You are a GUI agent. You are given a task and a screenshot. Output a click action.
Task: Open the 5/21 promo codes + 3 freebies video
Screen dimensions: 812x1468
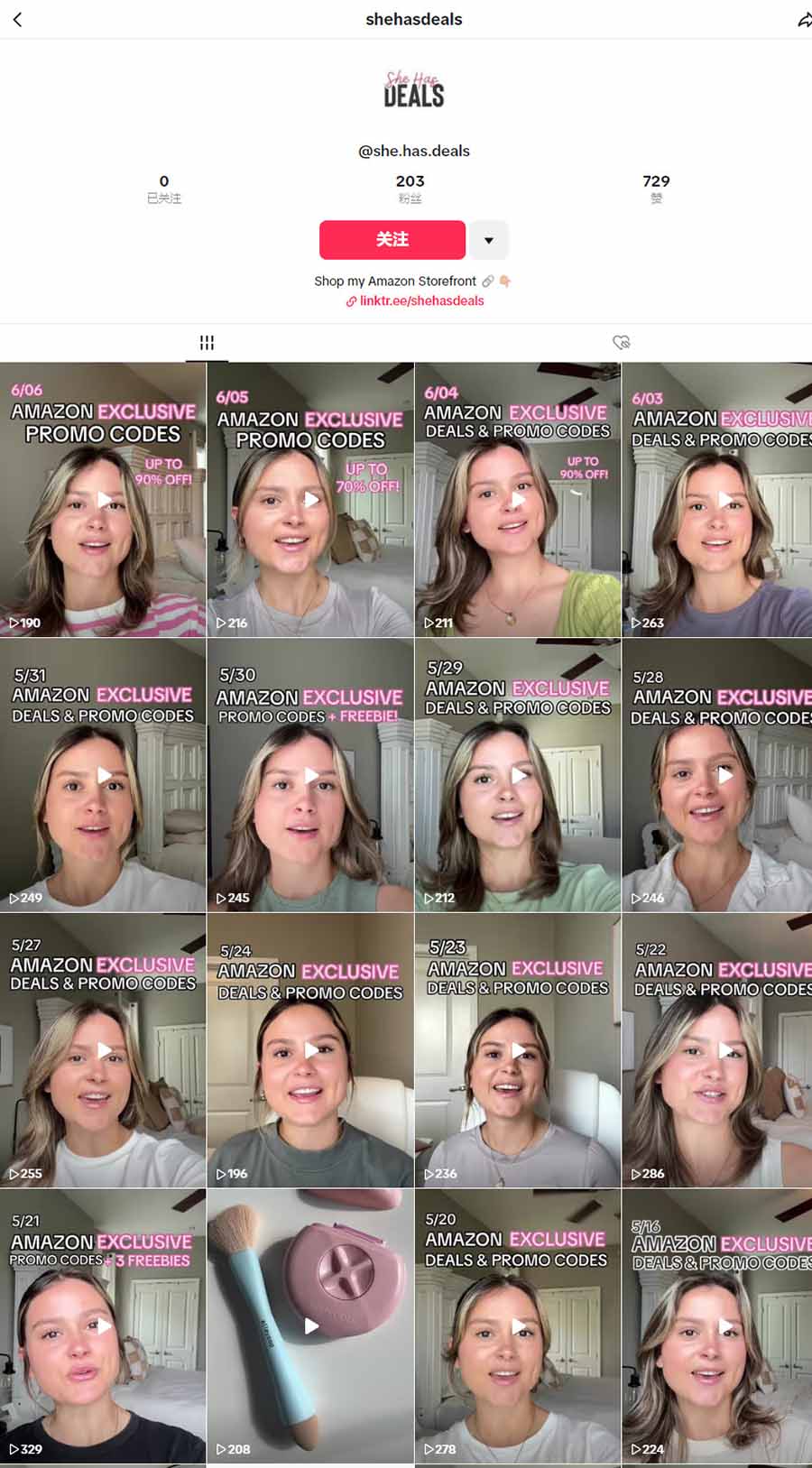coord(103,1326)
